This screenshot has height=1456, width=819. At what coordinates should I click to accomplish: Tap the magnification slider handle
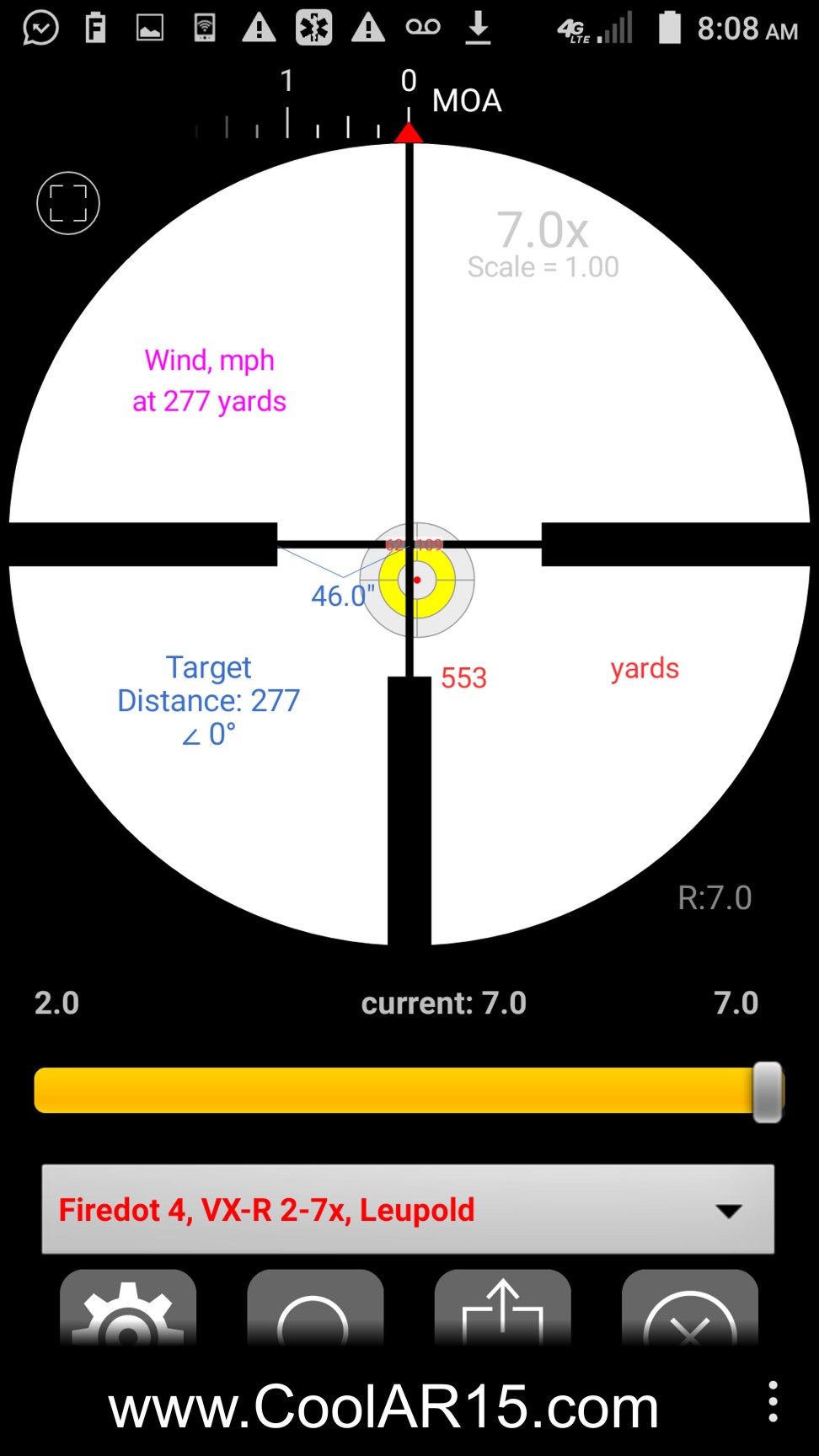[768, 1092]
